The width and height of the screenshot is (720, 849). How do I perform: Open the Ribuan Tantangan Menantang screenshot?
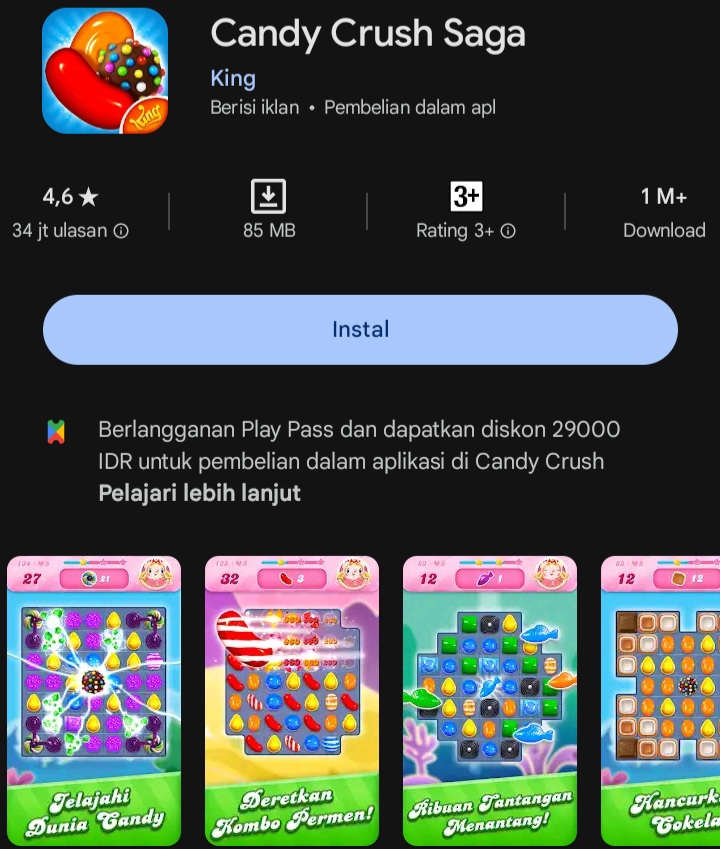coord(490,700)
